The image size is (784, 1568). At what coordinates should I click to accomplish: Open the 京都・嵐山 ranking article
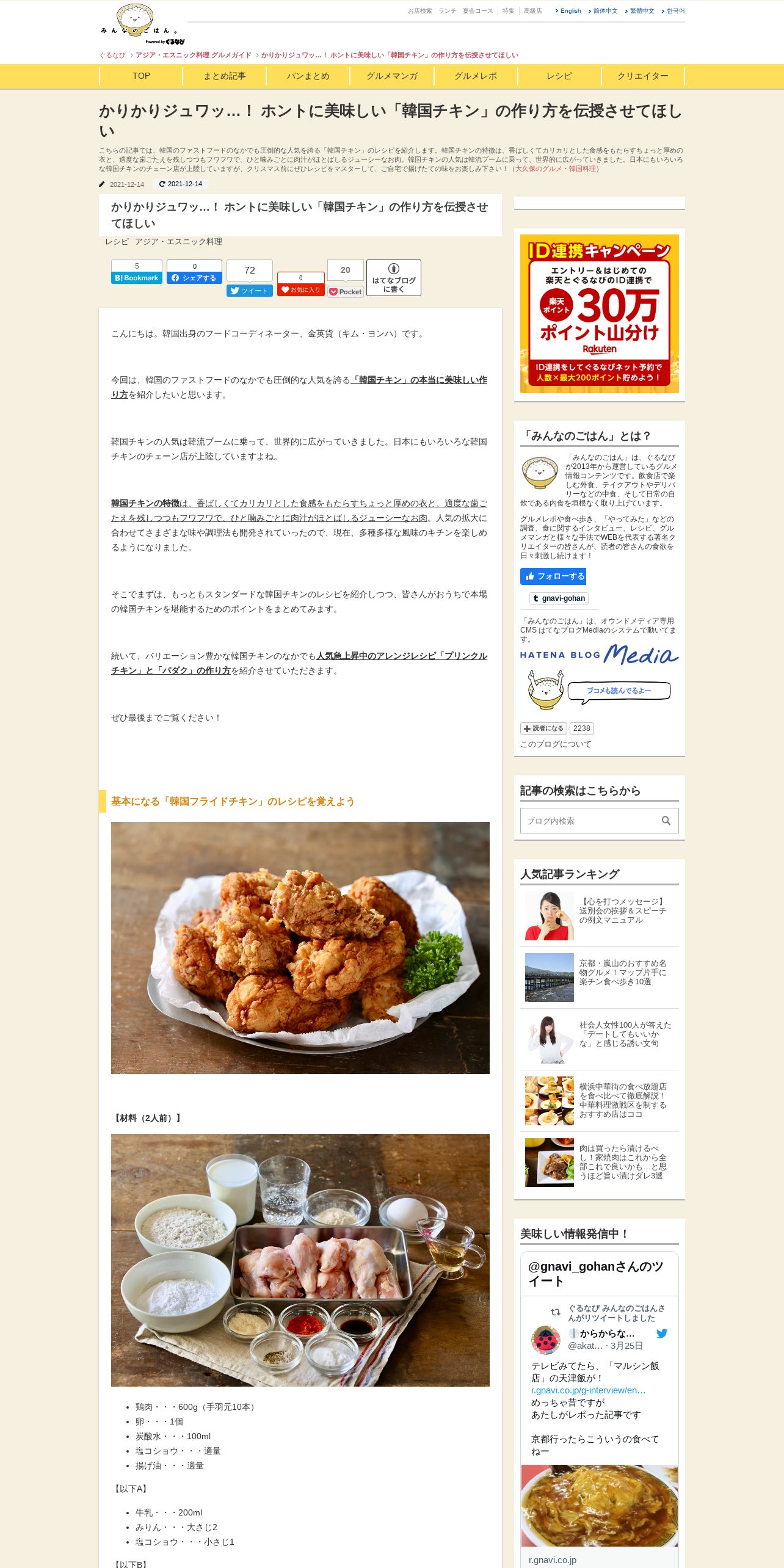(623, 972)
